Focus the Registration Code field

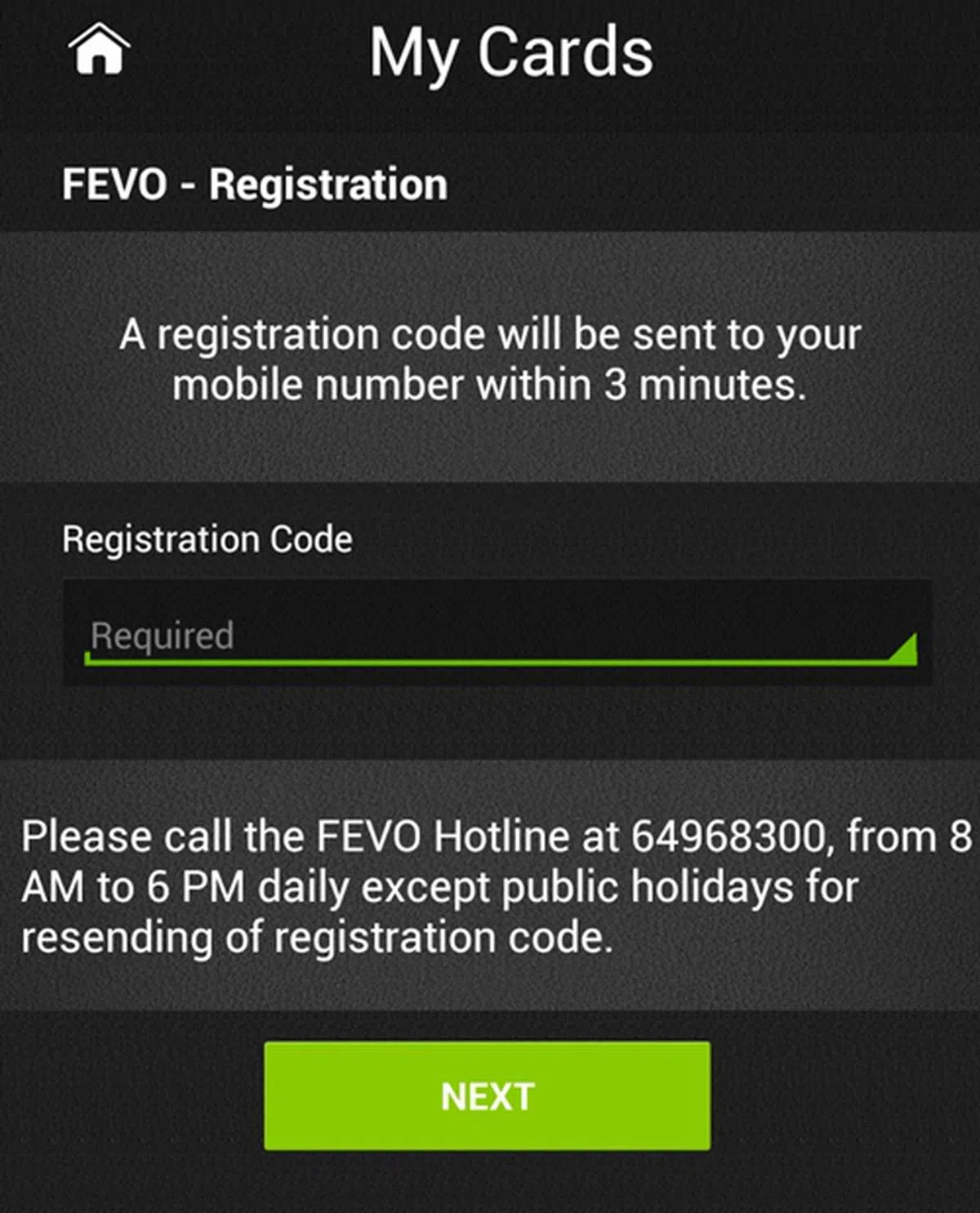pos(498,635)
